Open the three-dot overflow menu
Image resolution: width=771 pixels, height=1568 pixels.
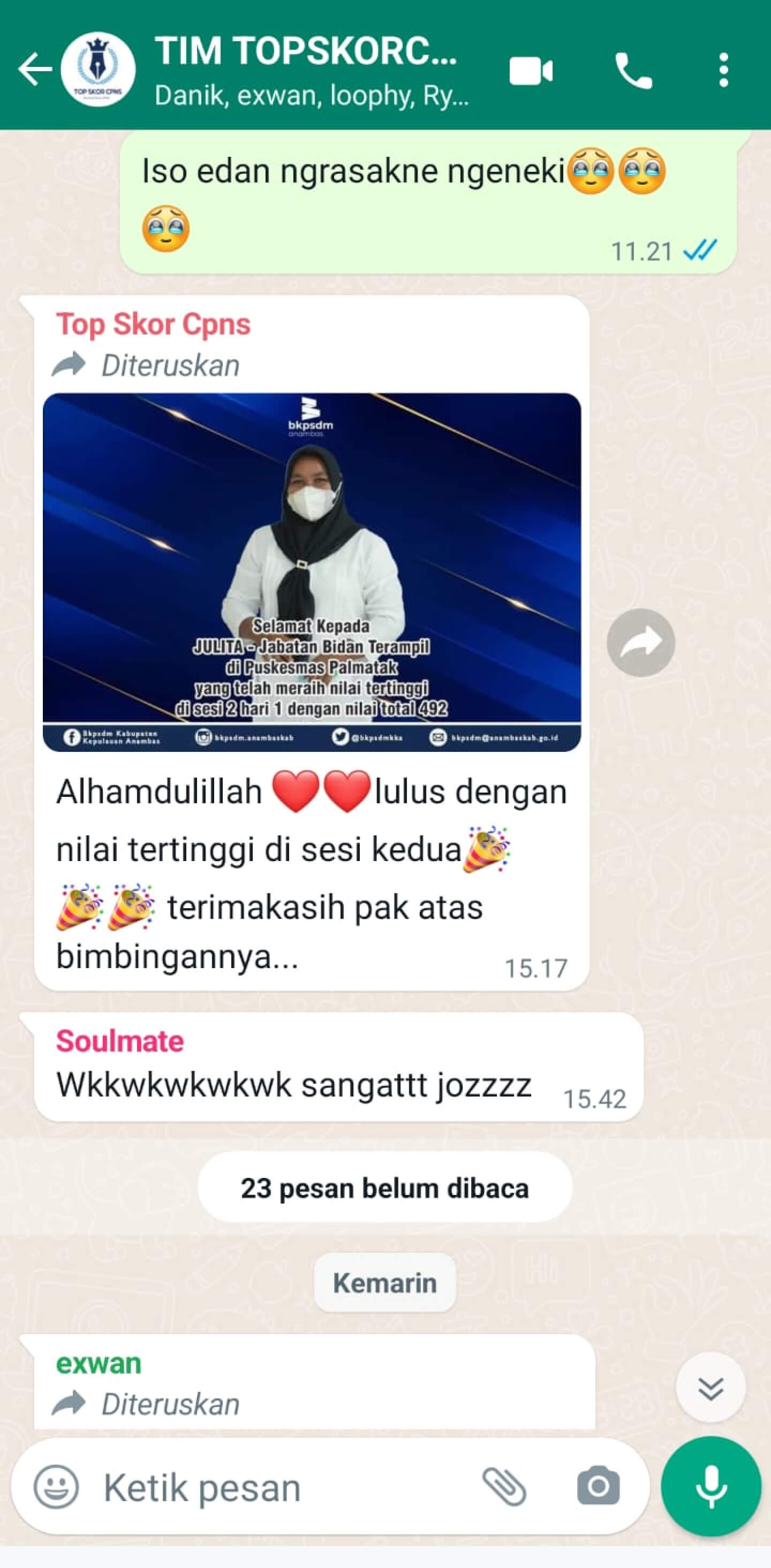tap(723, 71)
